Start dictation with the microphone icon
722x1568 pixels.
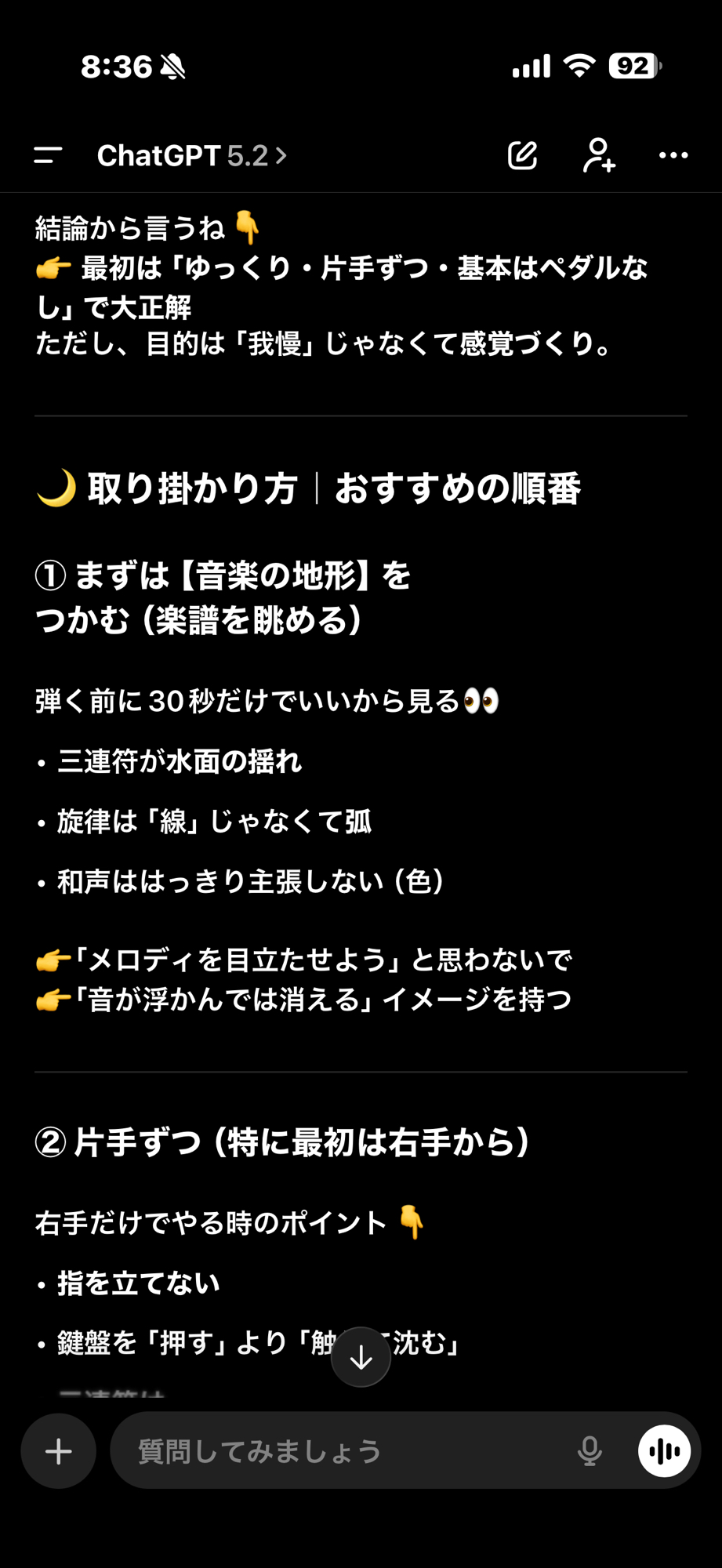(590, 1452)
